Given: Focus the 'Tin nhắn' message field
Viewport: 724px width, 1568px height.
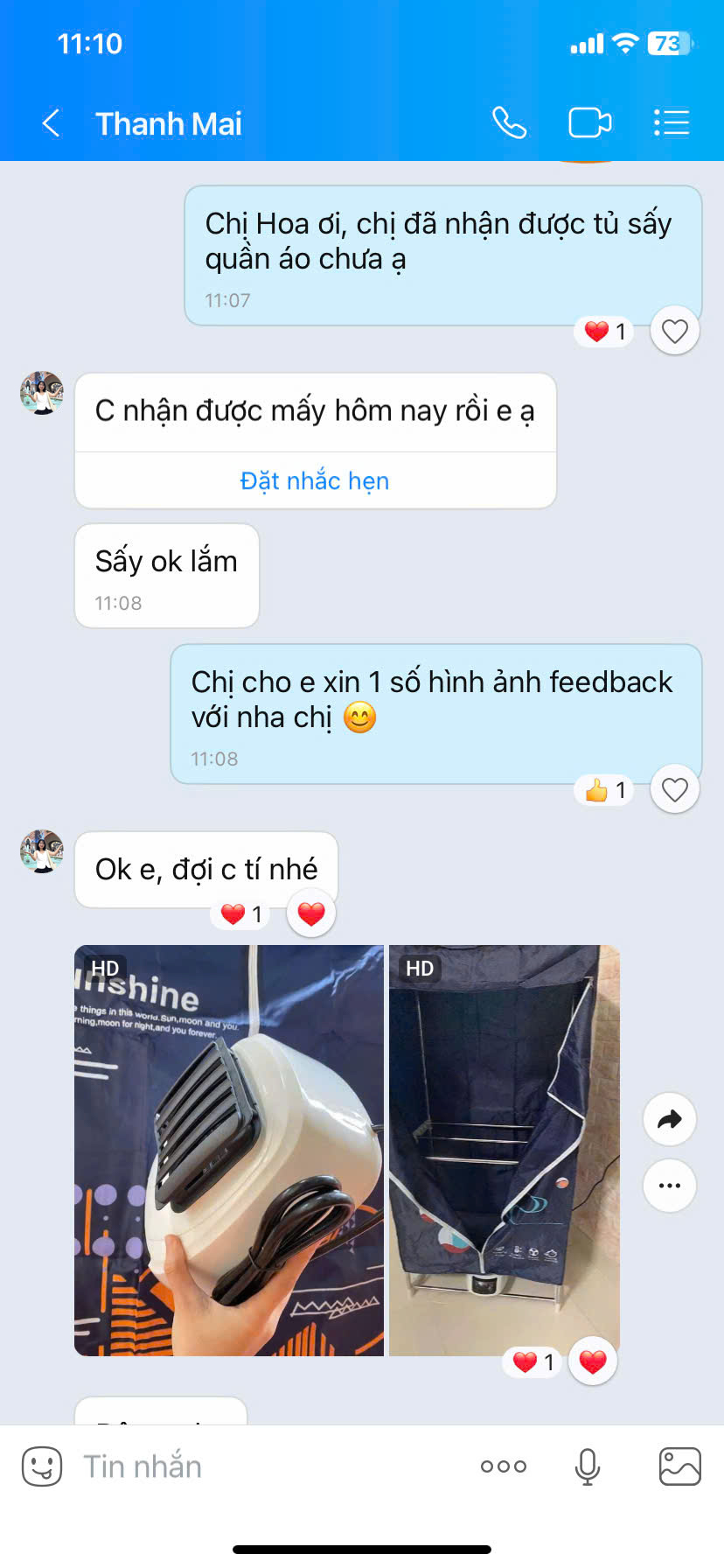Looking at the screenshot, I should tap(262, 1466).
